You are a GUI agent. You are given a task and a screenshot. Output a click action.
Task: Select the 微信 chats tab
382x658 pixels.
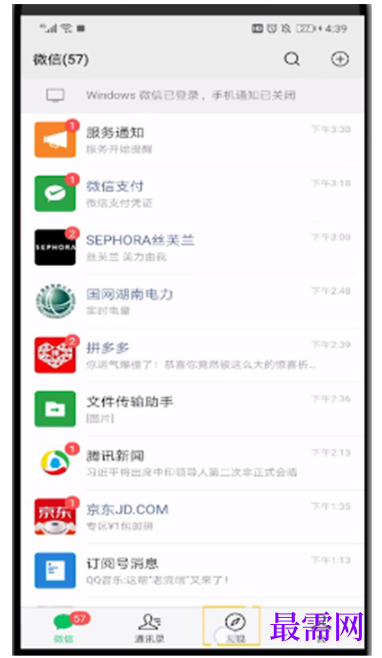pos(64,628)
